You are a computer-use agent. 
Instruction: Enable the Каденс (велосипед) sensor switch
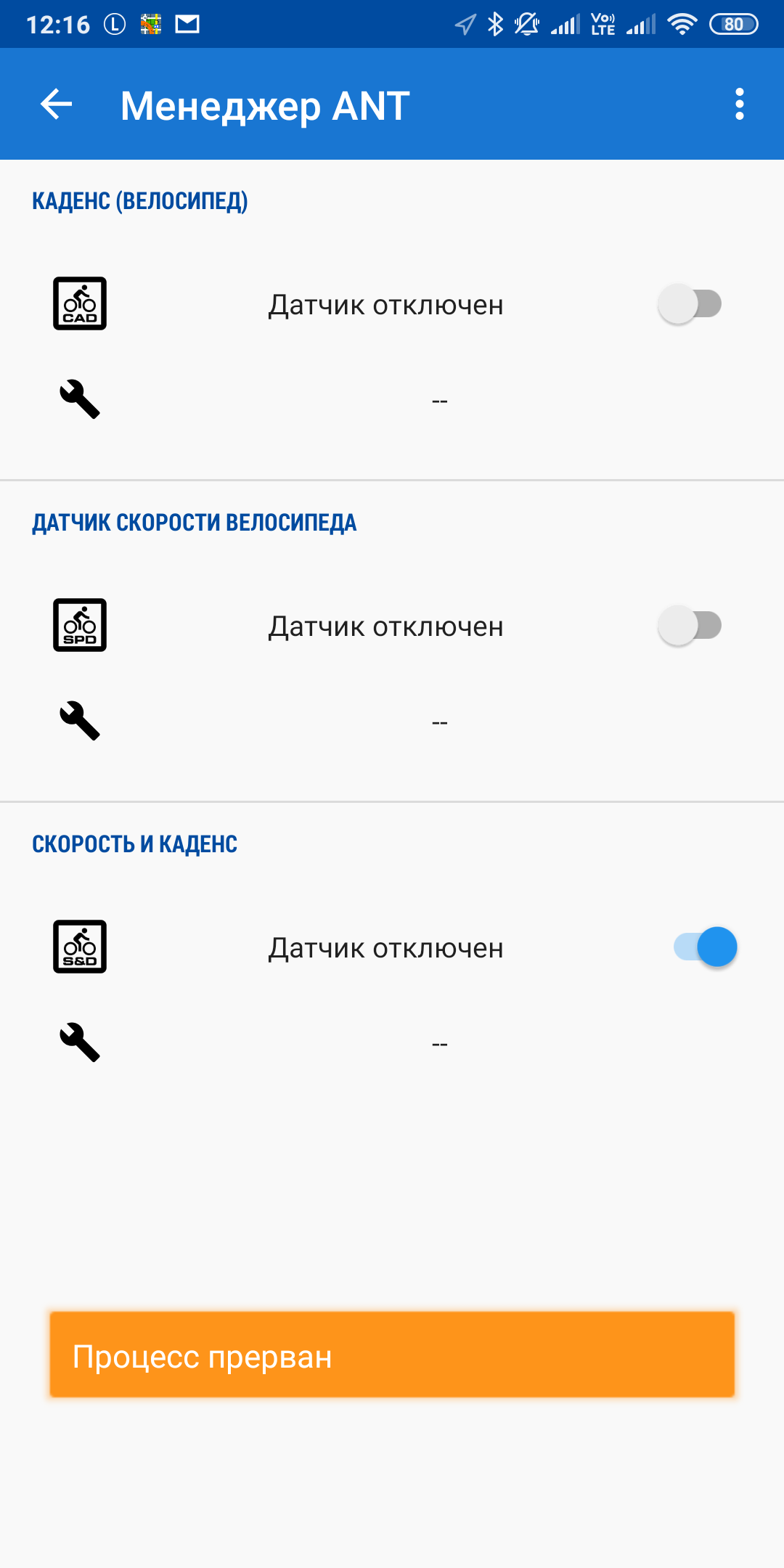690,304
